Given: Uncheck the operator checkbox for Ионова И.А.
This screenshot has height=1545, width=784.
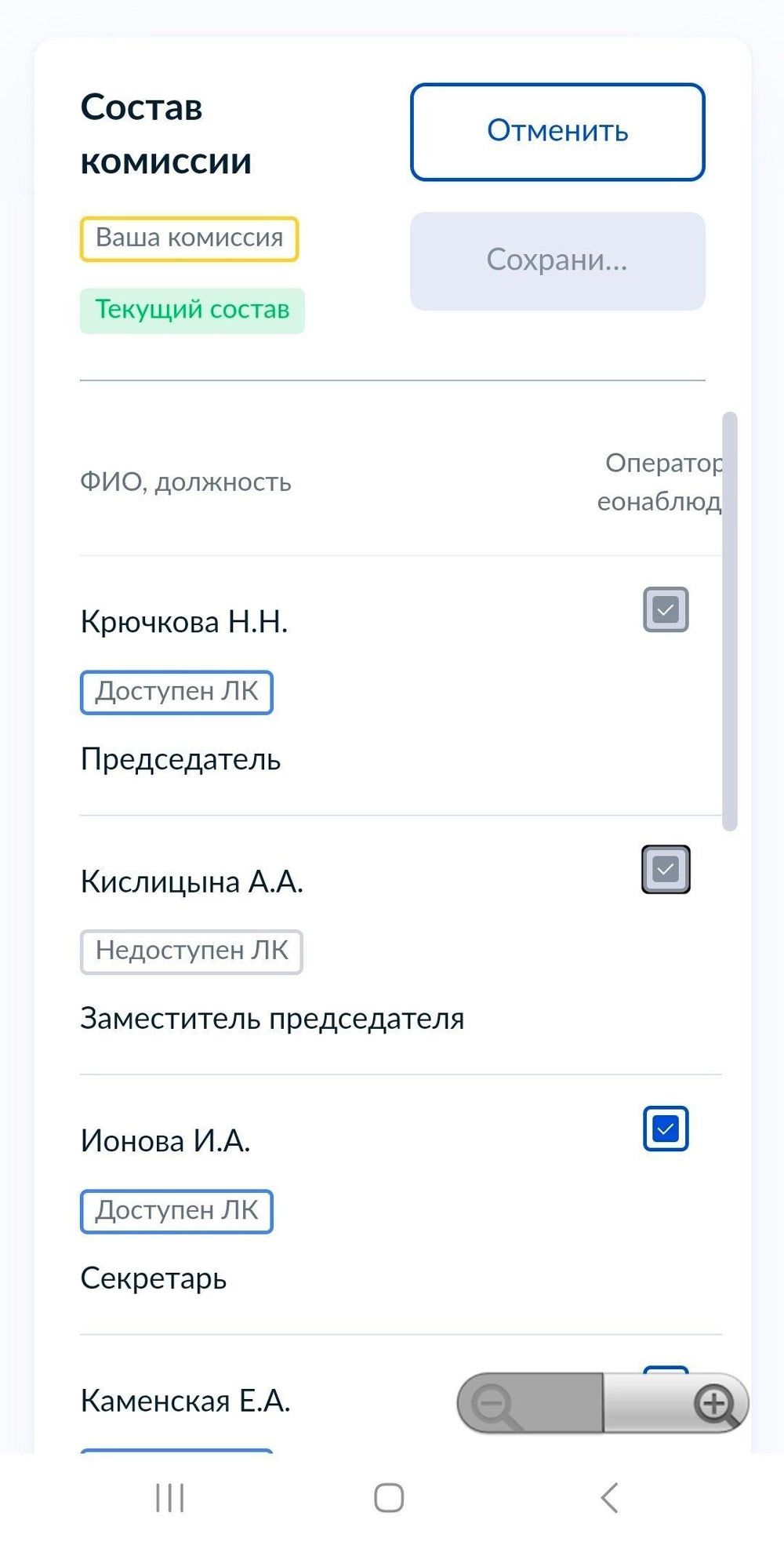Looking at the screenshot, I should pyautogui.click(x=666, y=1129).
